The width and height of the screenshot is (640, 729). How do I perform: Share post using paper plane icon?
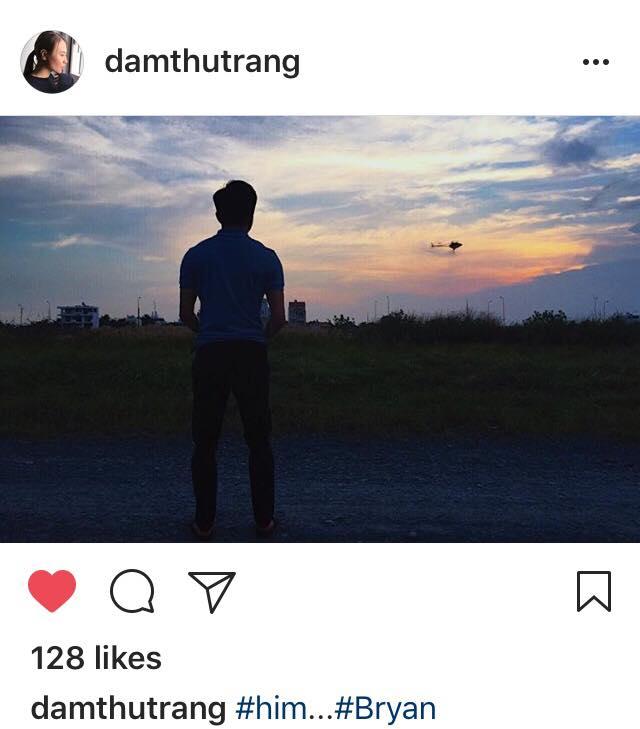coord(212,591)
